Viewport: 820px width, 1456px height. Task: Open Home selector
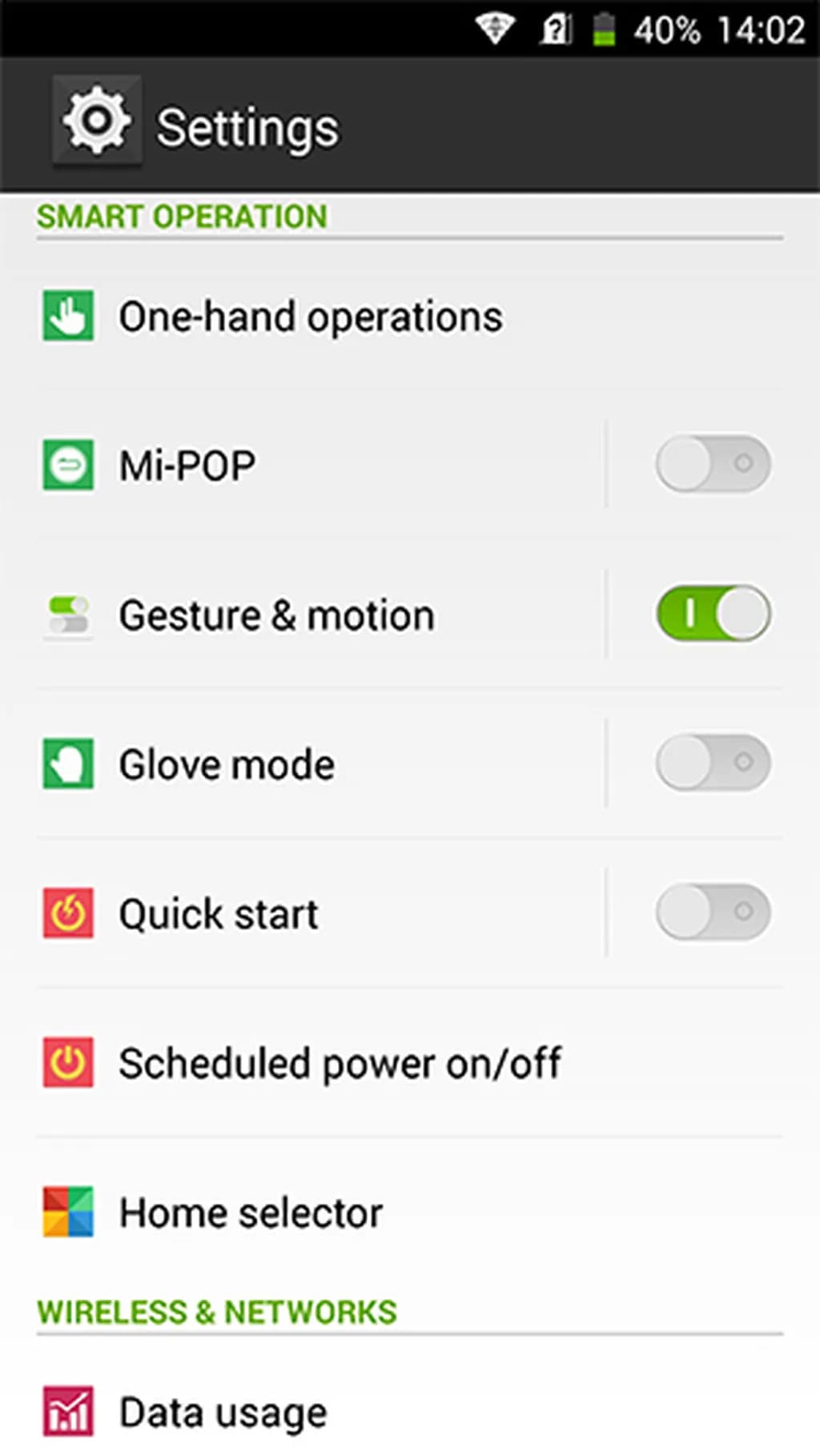[x=251, y=1212]
